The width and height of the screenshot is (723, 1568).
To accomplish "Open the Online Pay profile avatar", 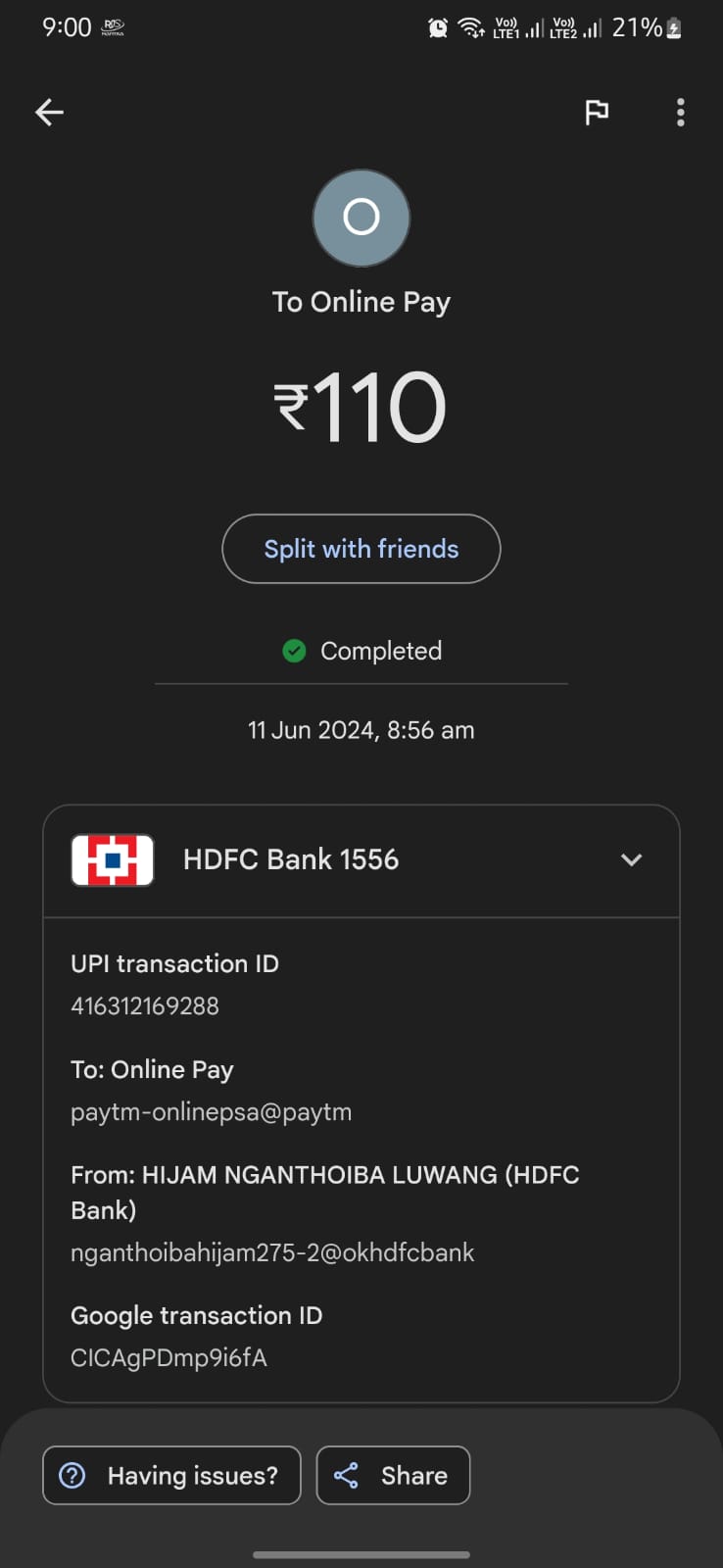I will 361,218.
